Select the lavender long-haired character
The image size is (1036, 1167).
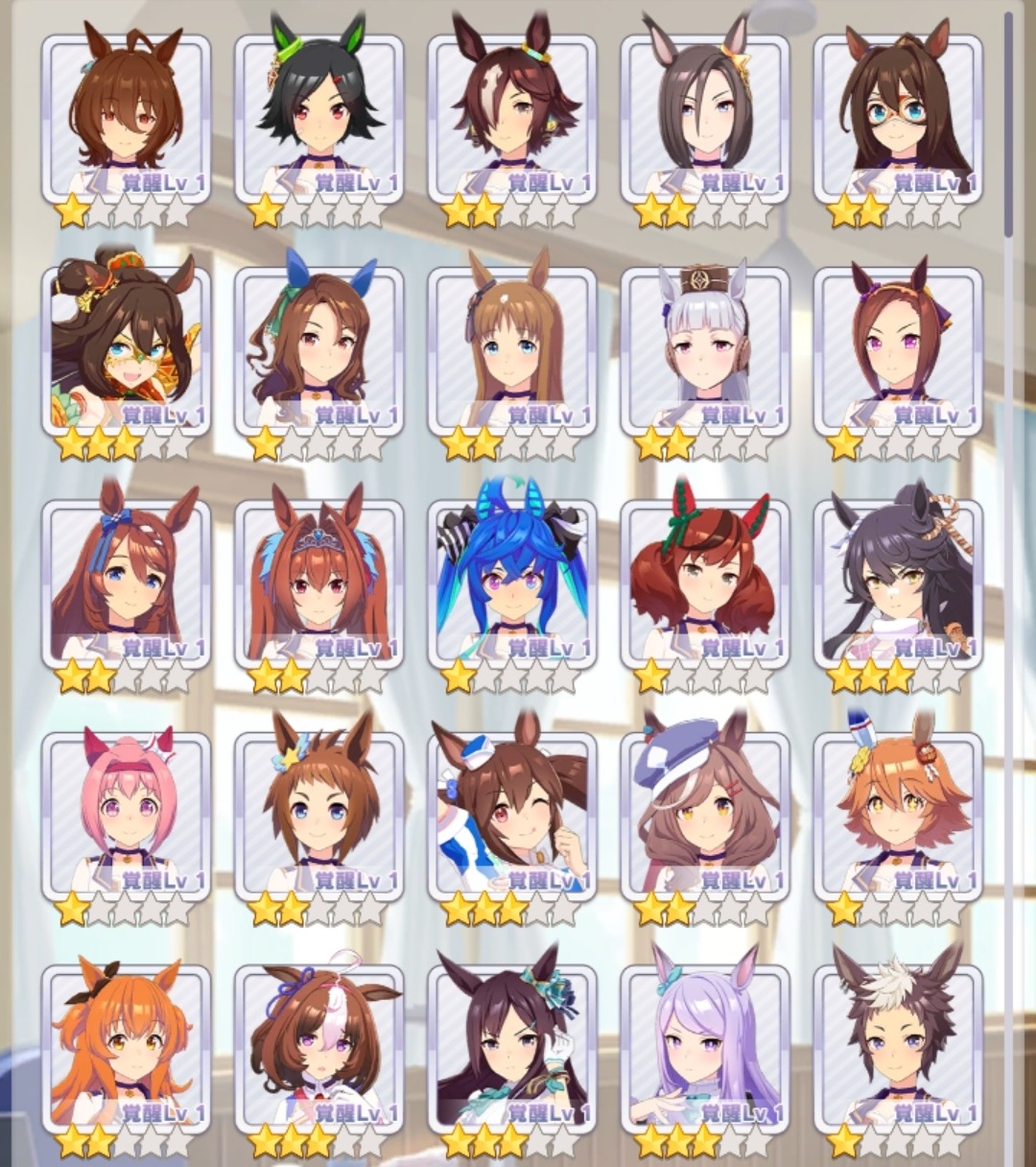(705, 1049)
